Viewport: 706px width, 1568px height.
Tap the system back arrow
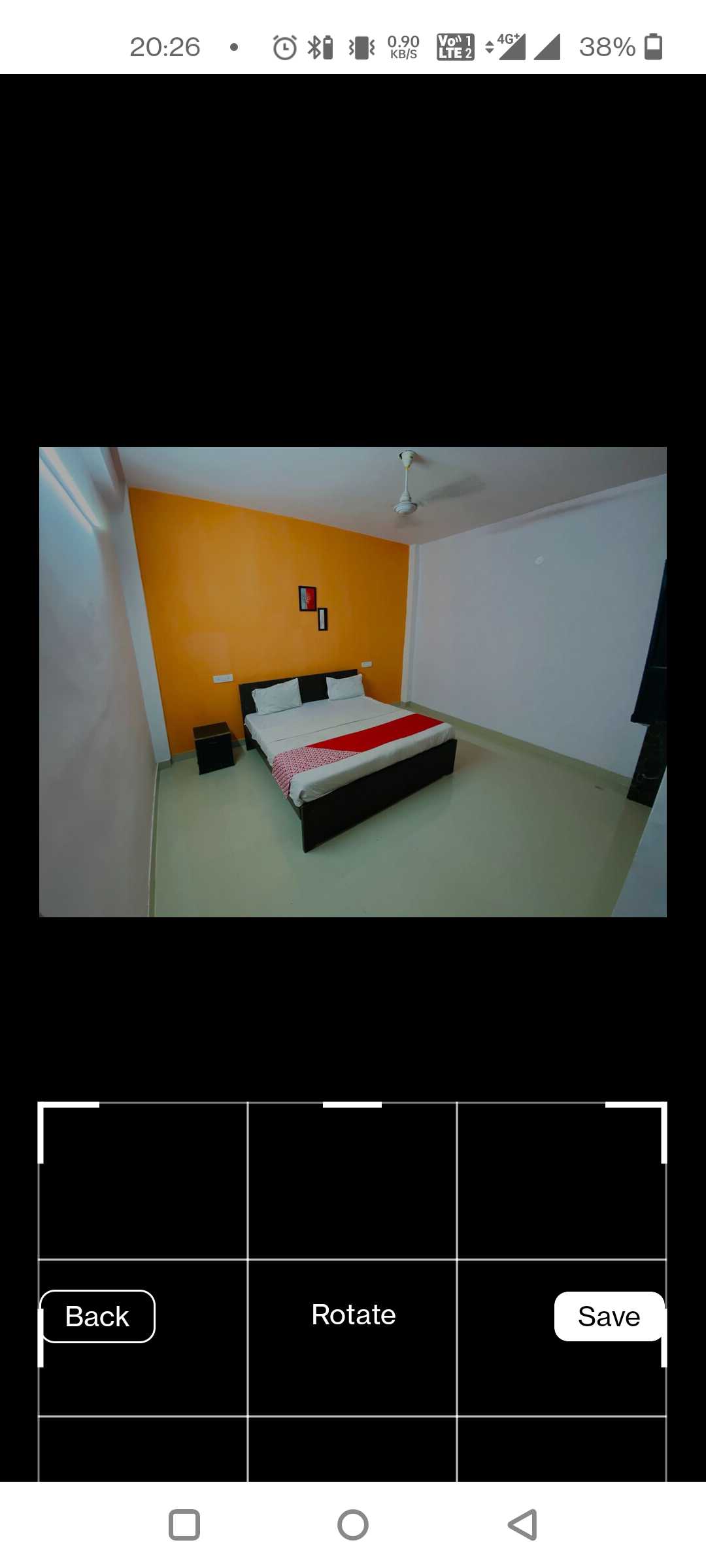[523, 1525]
